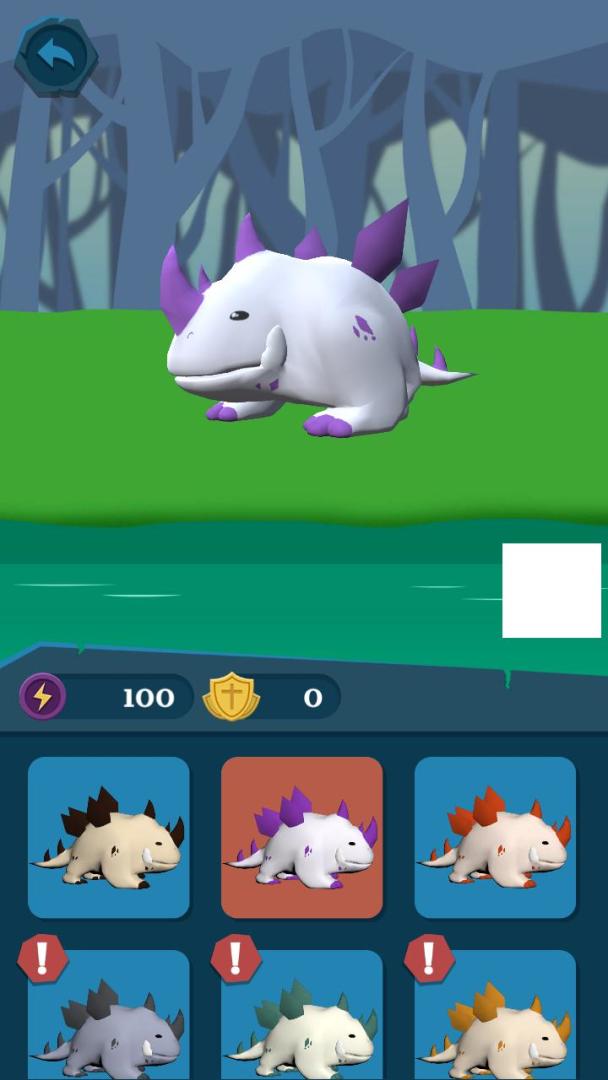Select the purple-spiked white dinosaur skin
The height and width of the screenshot is (1080, 608).
click(x=302, y=837)
